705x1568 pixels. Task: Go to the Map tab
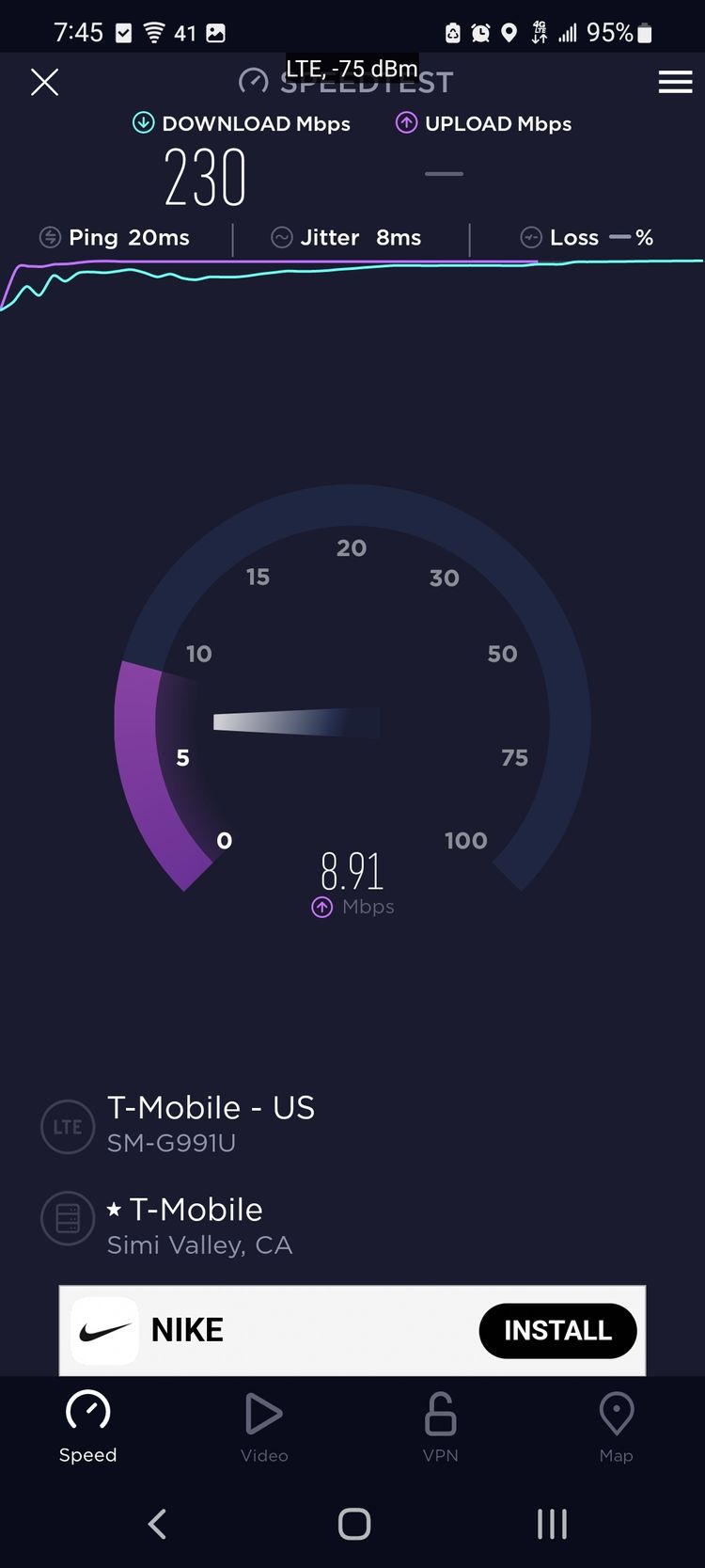[x=616, y=1428]
